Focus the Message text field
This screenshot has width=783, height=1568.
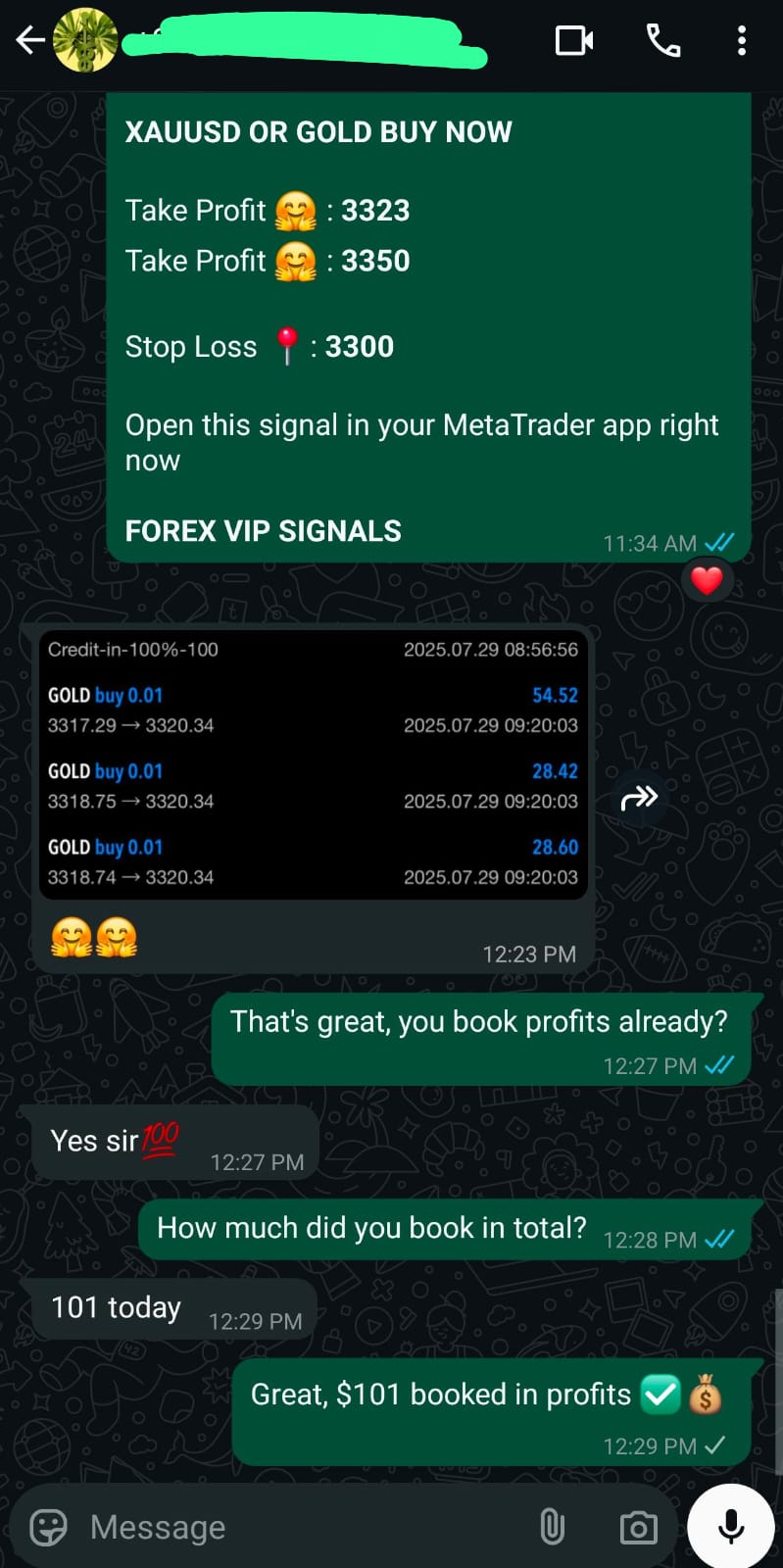(294, 1527)
